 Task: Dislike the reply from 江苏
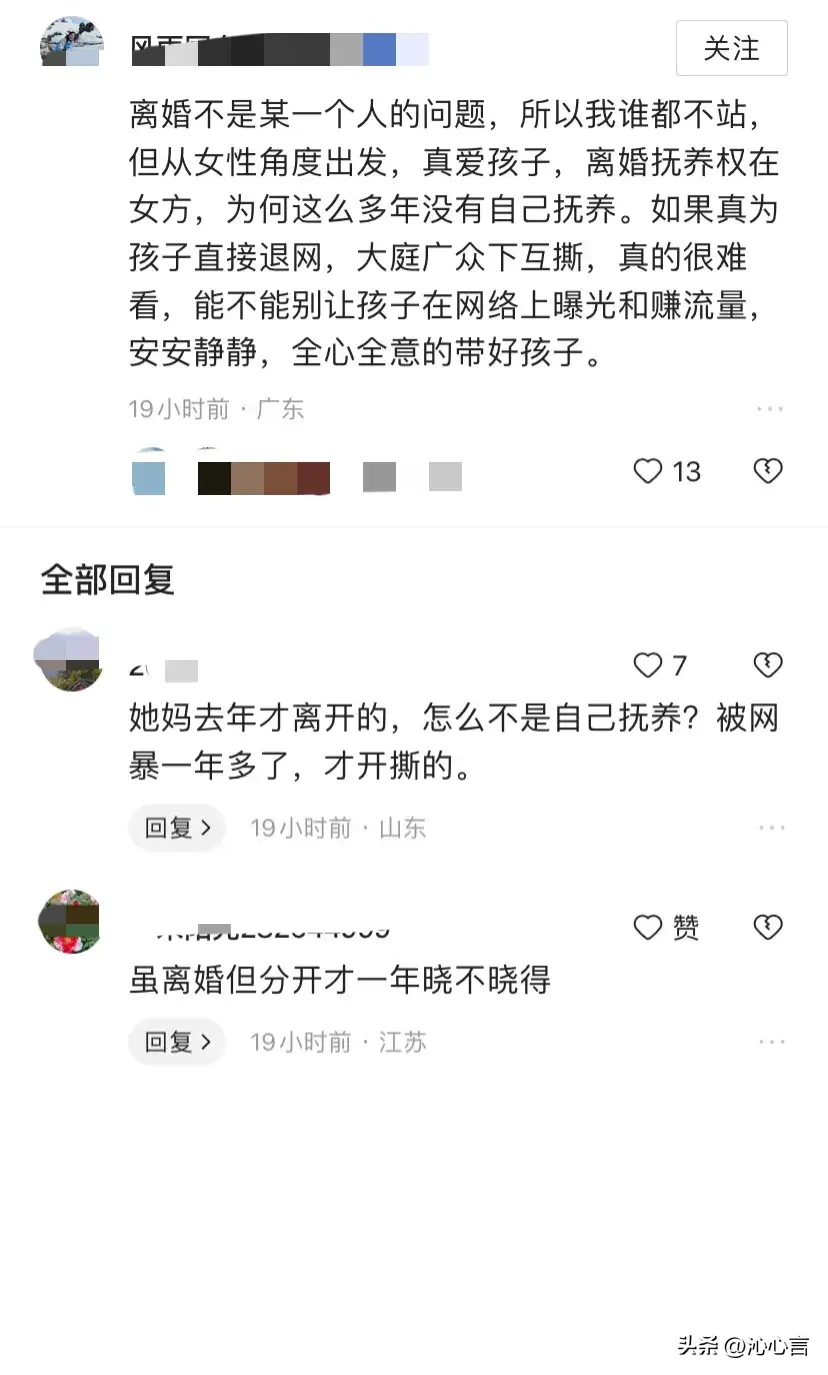click(767, 928)
